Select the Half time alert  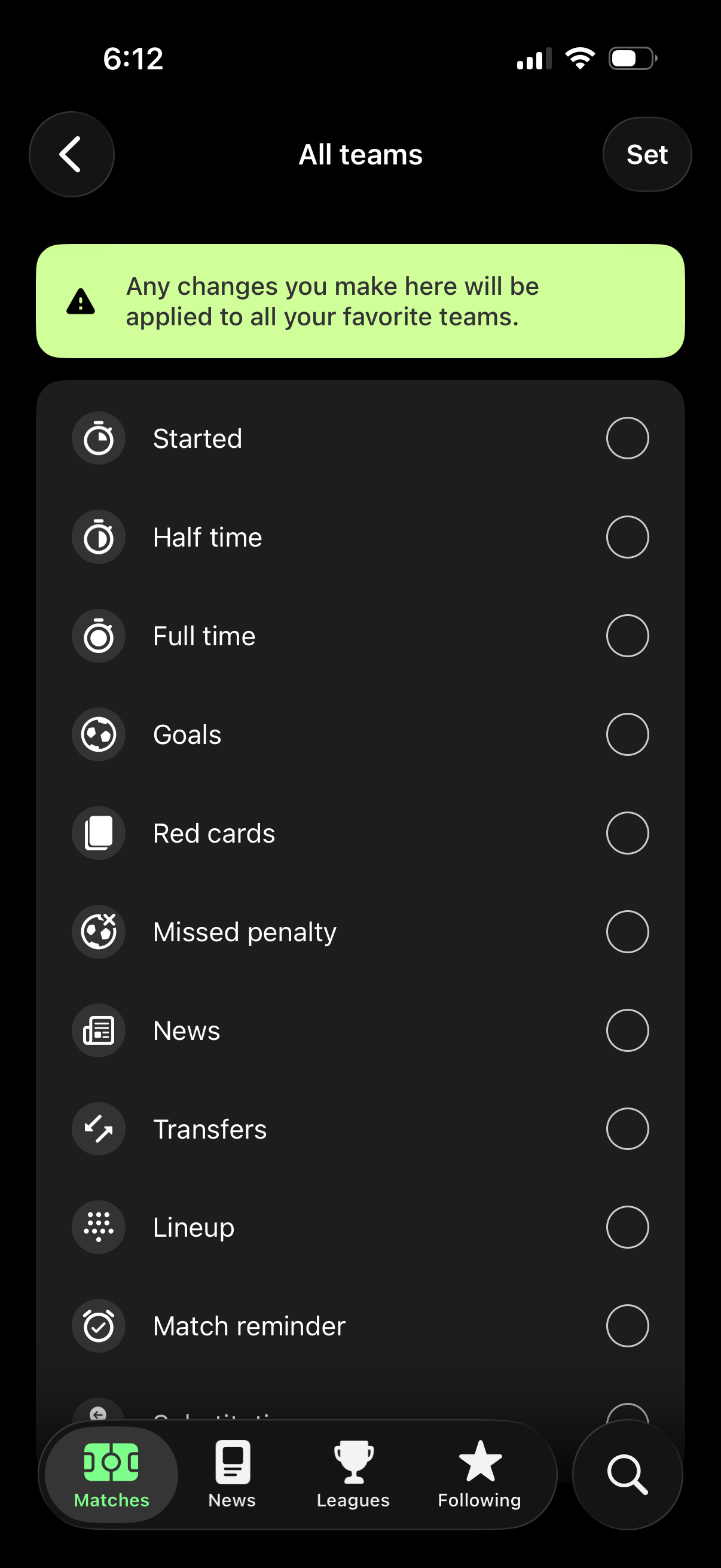(627, 537)
